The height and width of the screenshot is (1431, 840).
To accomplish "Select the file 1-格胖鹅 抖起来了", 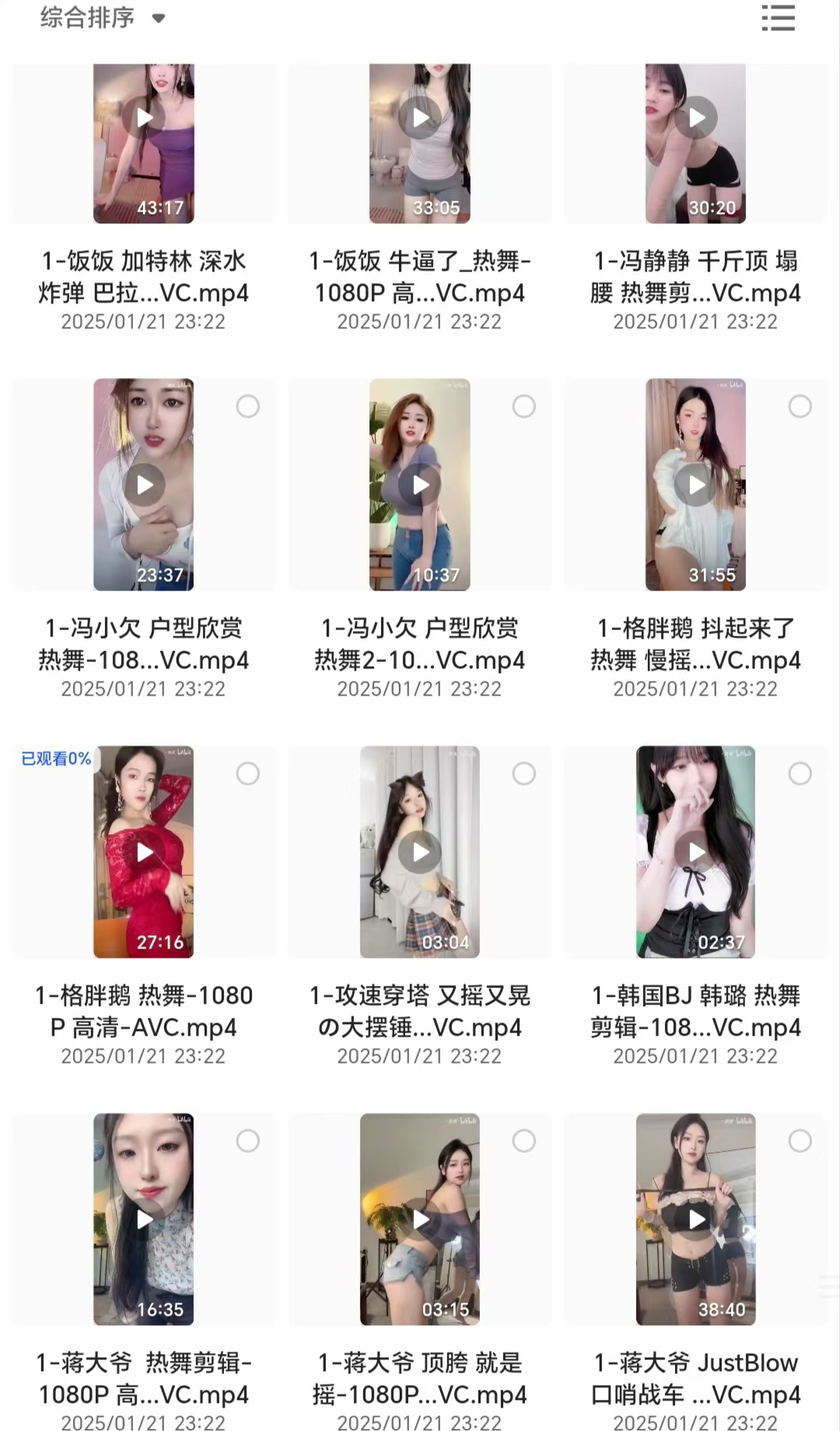I will tap(800, 406).
